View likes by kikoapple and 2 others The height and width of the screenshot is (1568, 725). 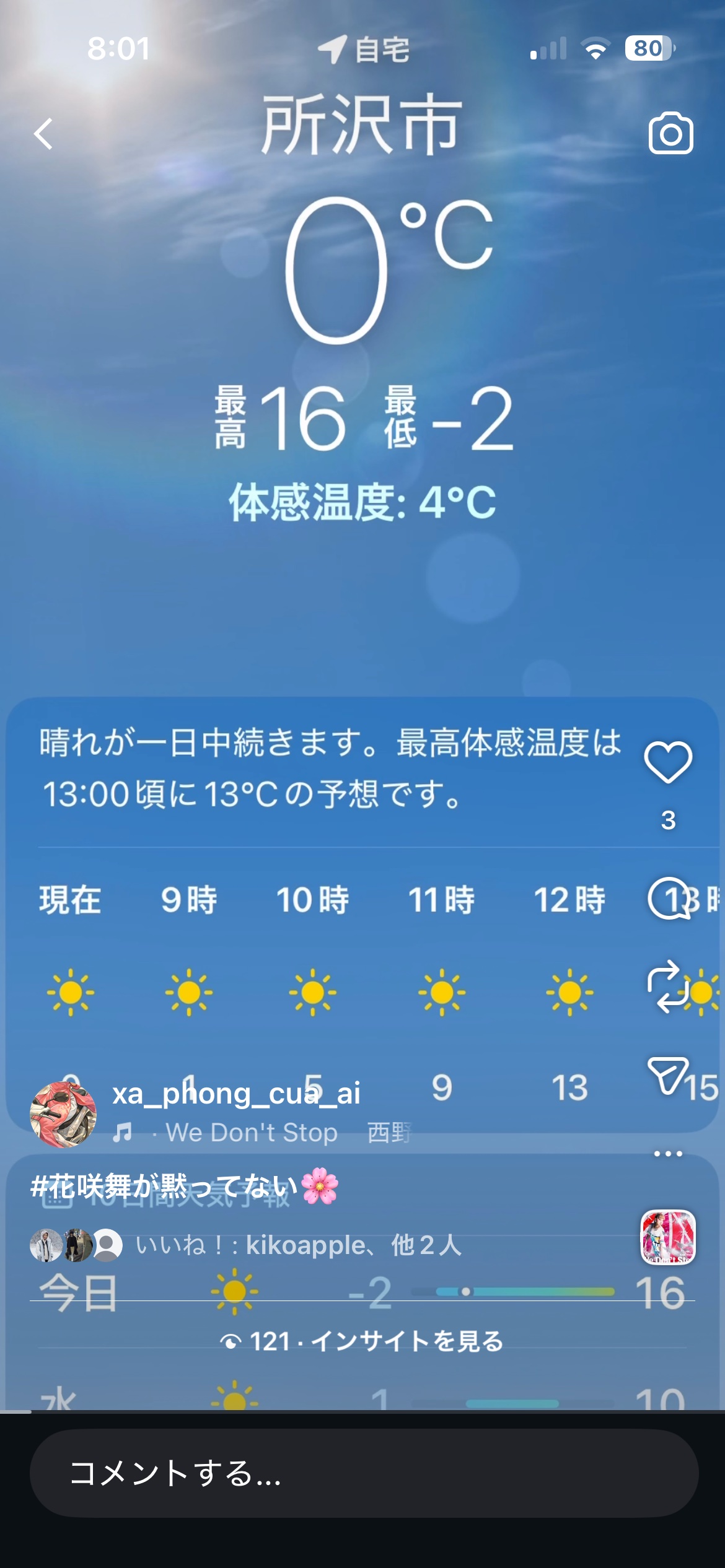coord(298,1245)
